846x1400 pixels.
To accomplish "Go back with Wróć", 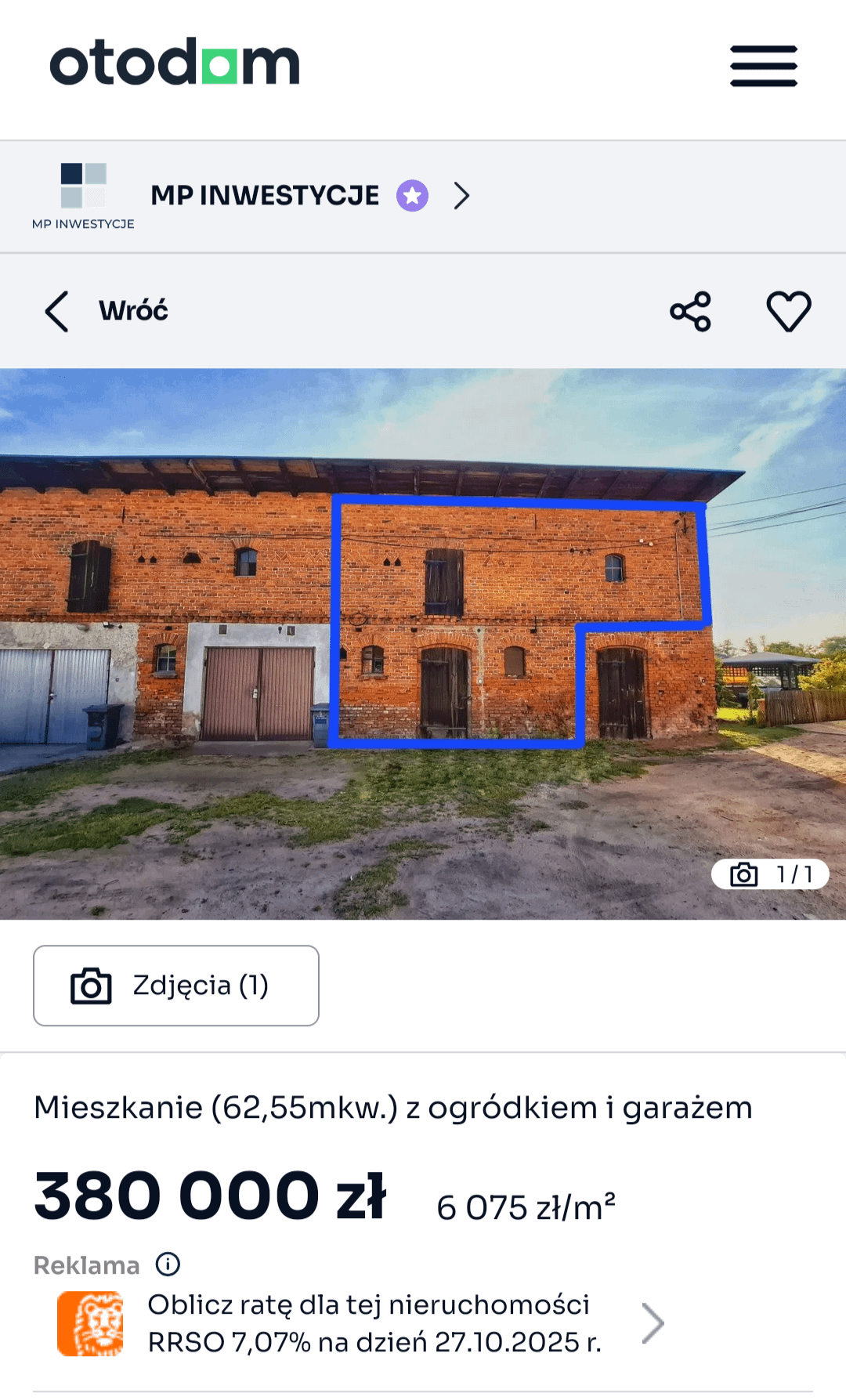I will (x=107, y=311).
